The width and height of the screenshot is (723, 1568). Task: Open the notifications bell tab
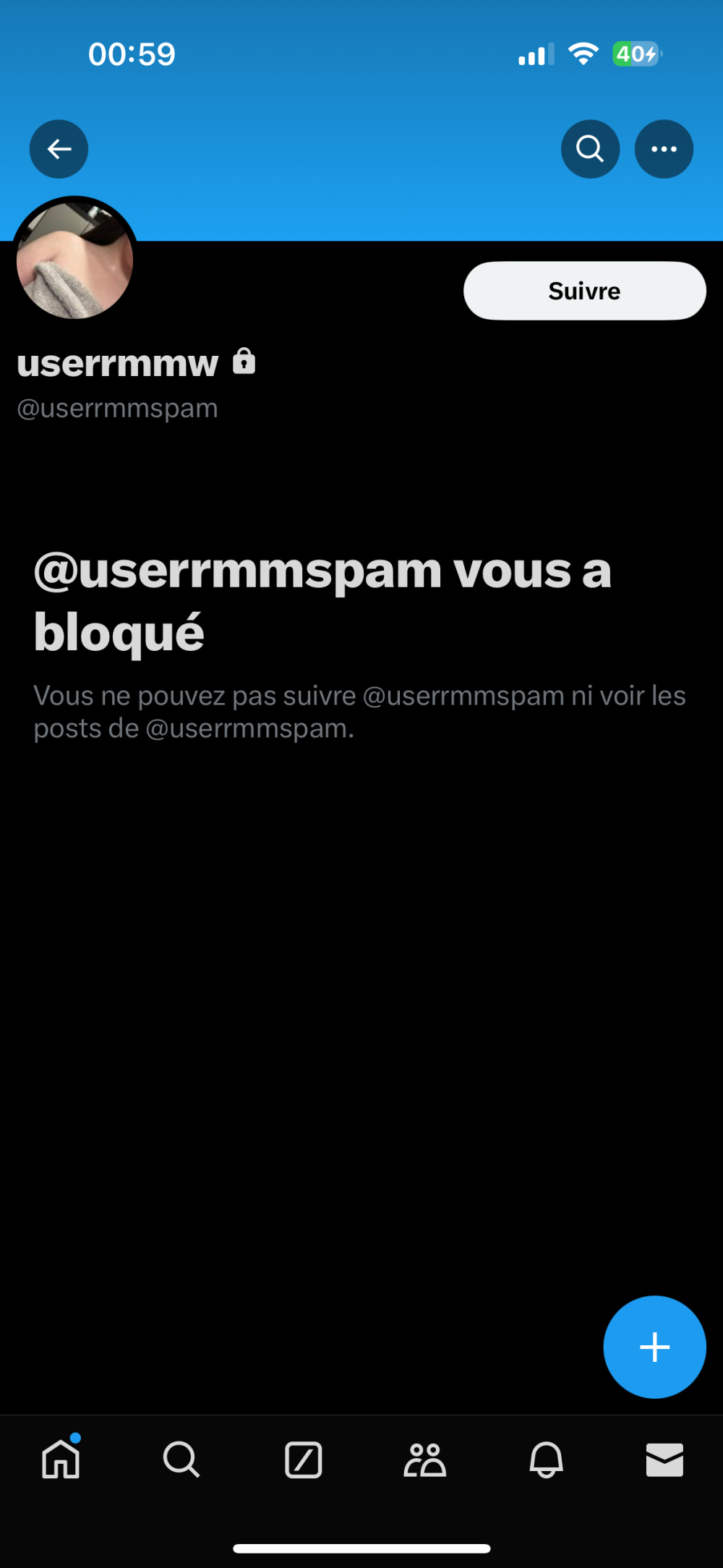click(x=546, y=1460)
